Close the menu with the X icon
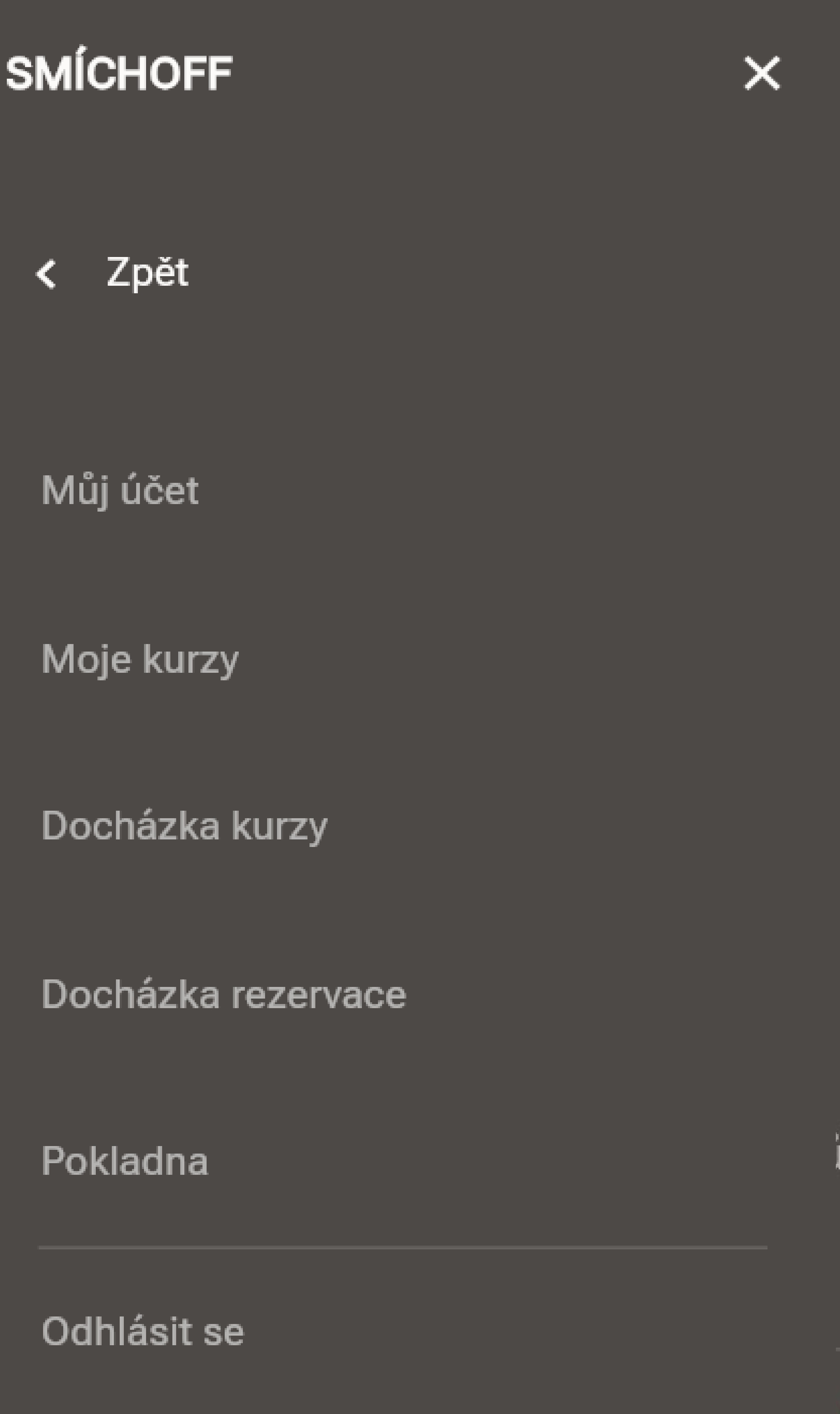Viewport: 840px width, 1414px height. tap(761, 73)
